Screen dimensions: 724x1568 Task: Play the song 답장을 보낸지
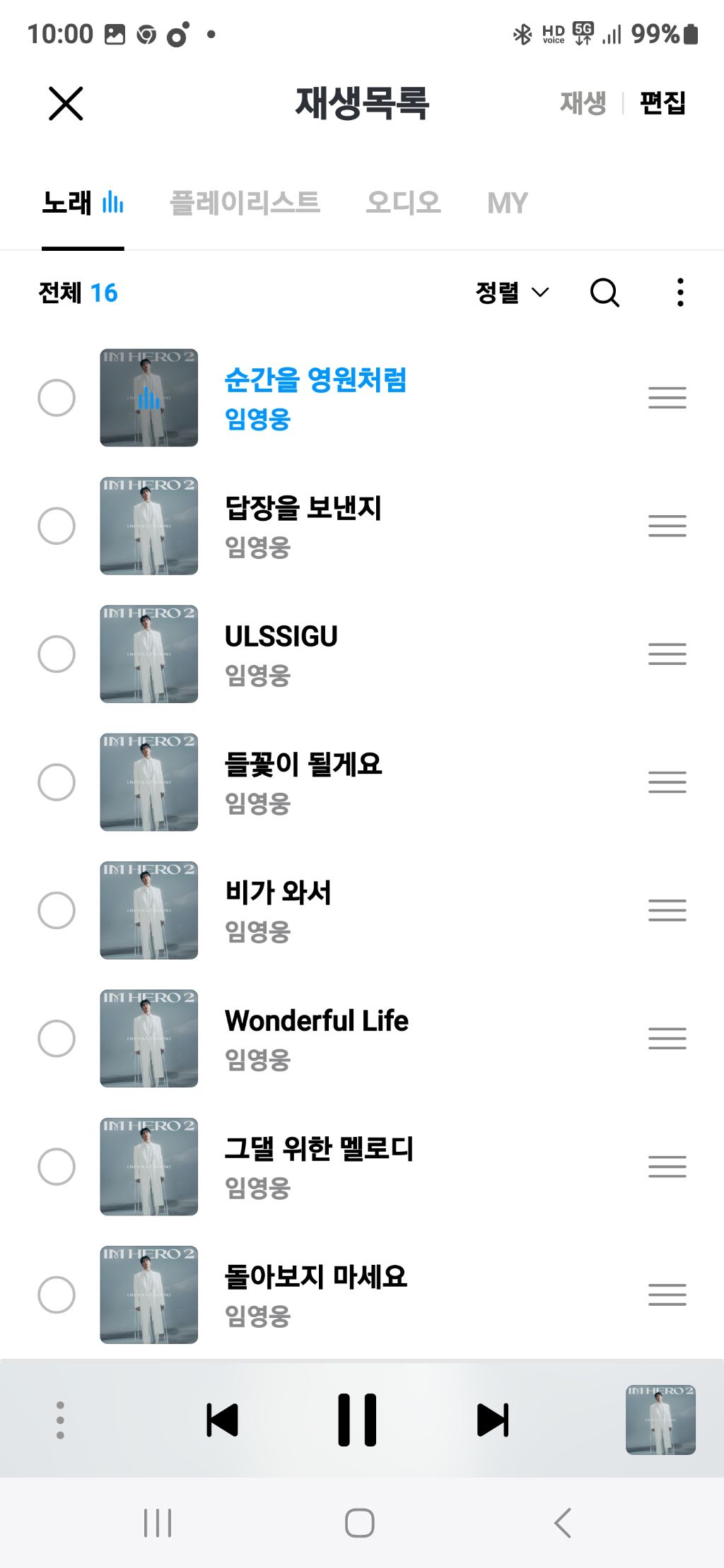(x=303, y=509)
